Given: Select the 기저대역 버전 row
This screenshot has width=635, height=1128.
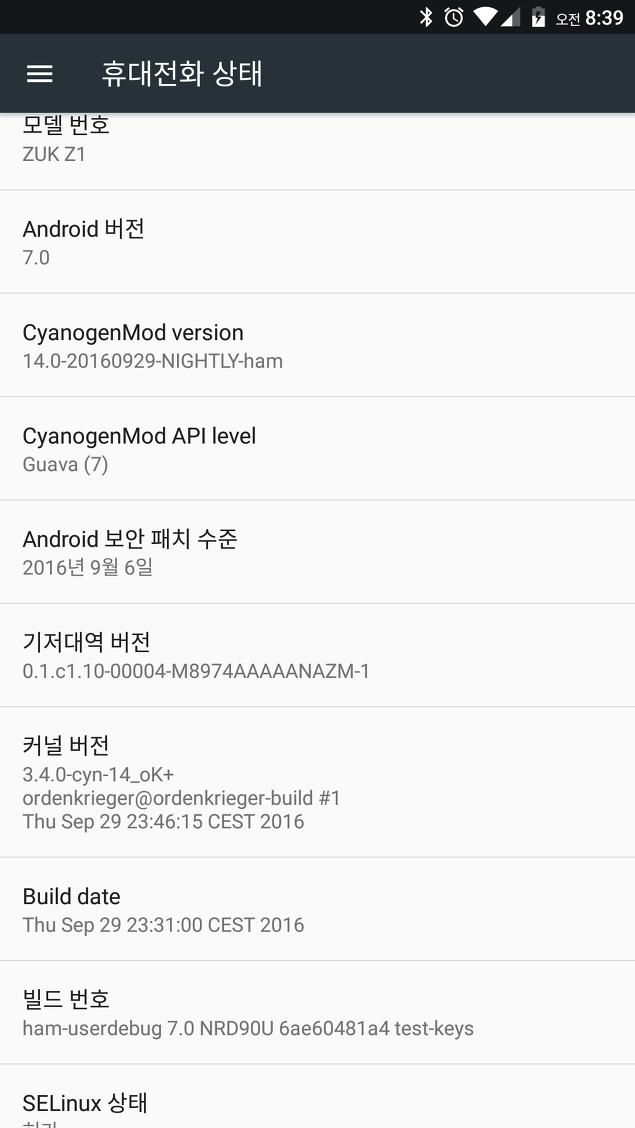Looking at the screenshot, I should click(x=317, y=655).
